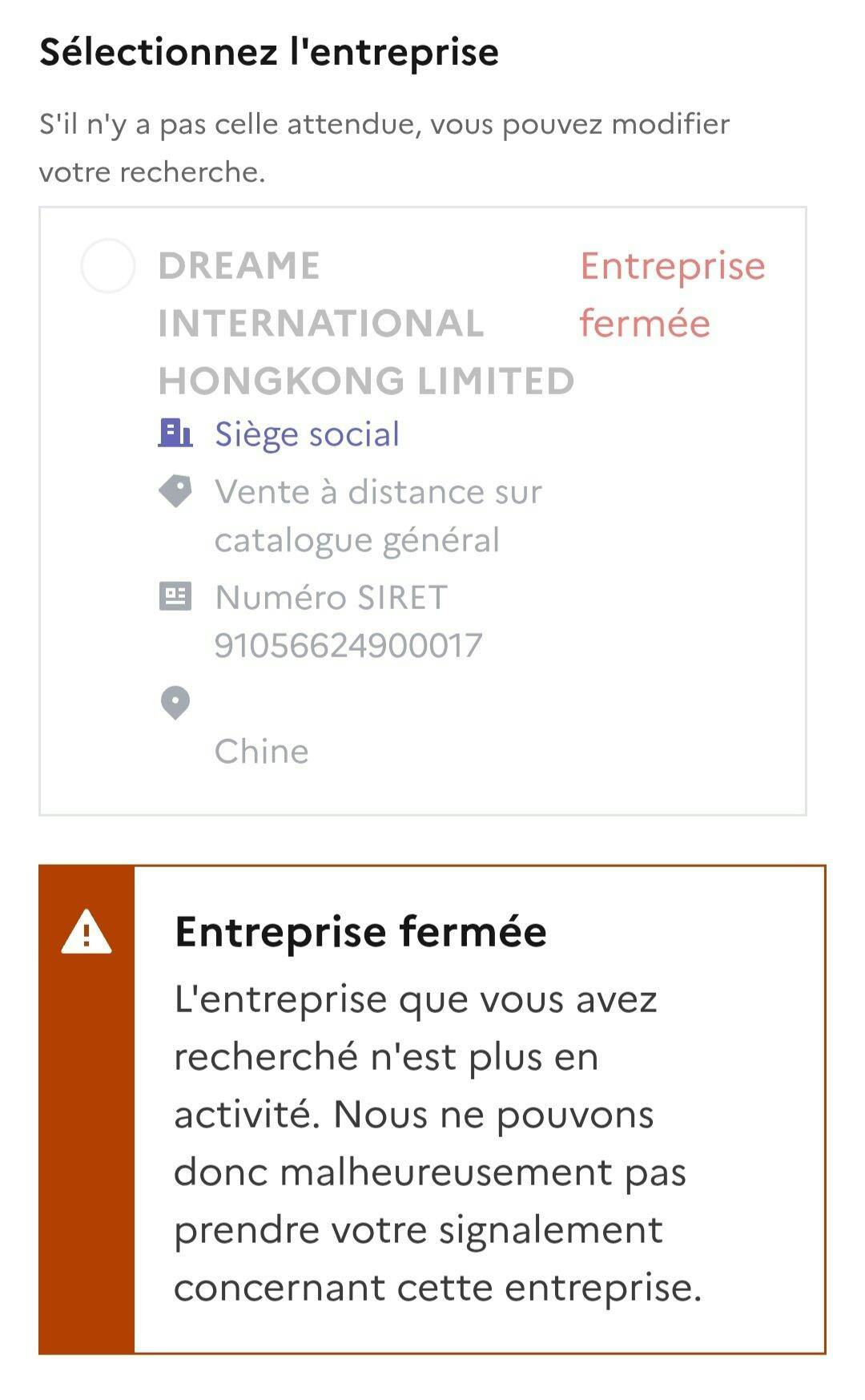
Task: Select the DREAME INTERNATIONAL HONGKONG LIMITED radio button
Action: coord(108,266)
